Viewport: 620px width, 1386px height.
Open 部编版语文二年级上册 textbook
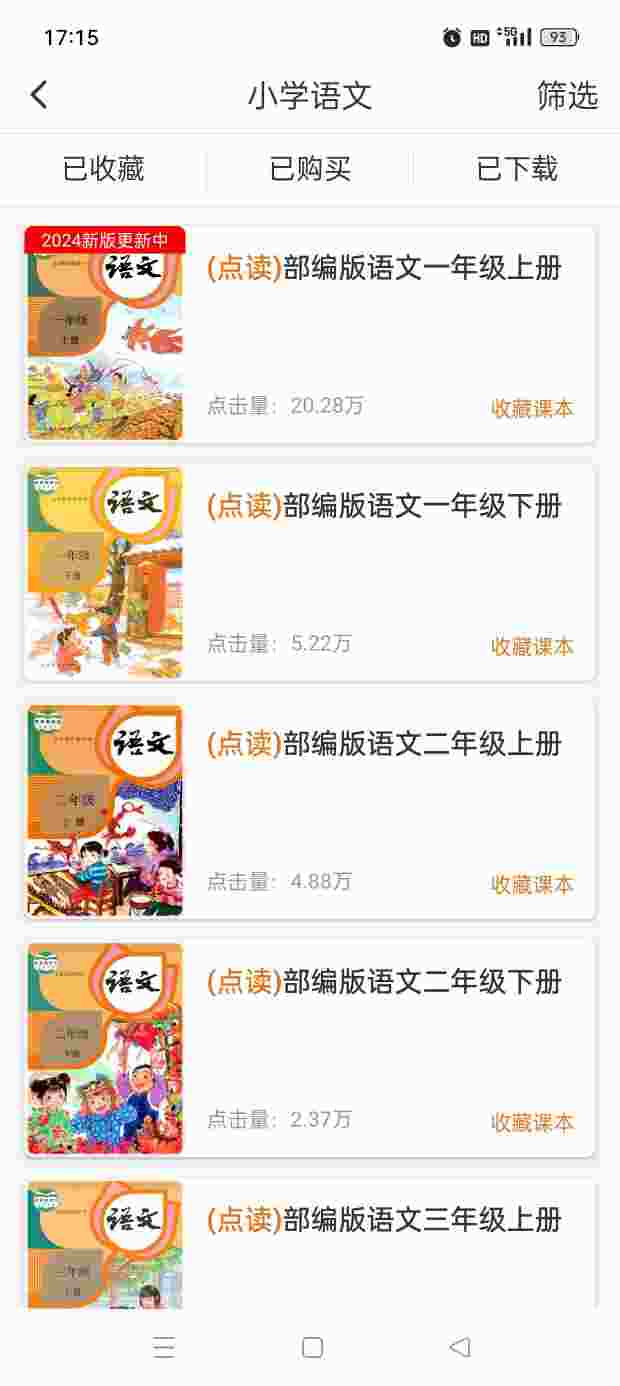point(384,744)
